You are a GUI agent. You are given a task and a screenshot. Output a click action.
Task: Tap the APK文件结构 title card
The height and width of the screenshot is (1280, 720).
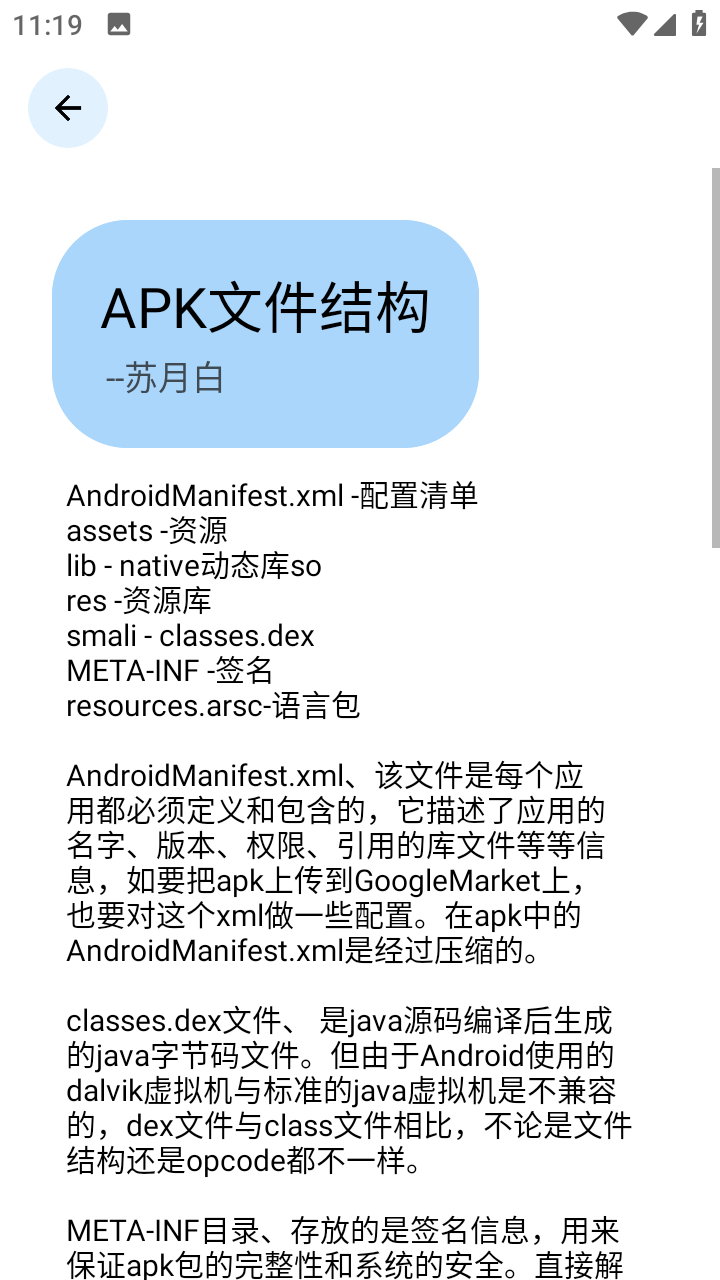click(265, 334)
